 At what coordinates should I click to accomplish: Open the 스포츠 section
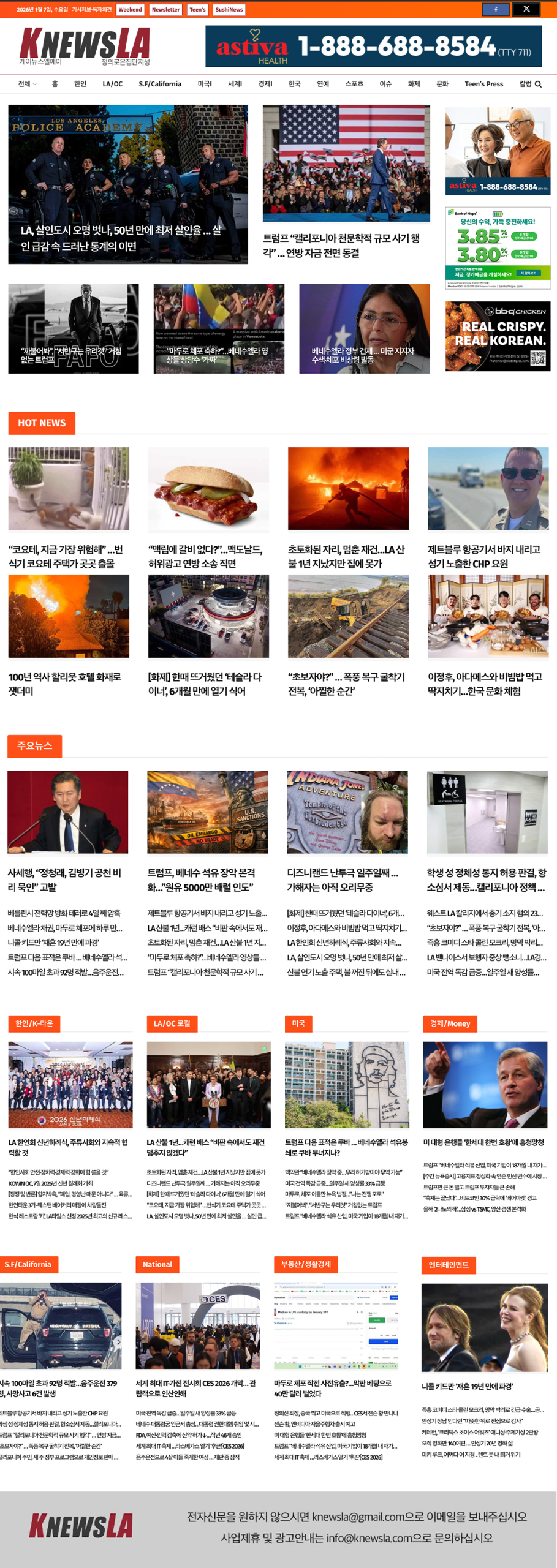pos(354,84)
